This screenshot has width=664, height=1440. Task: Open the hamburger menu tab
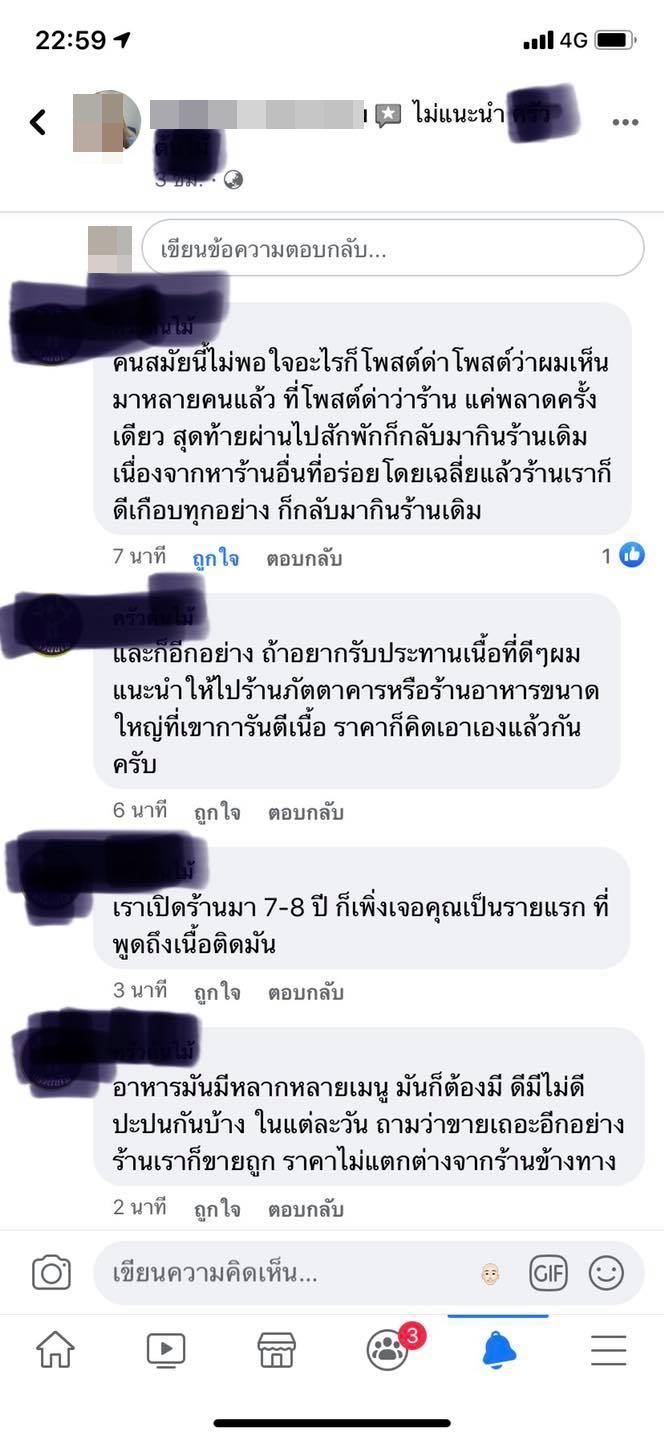[x=608, y=1350]
